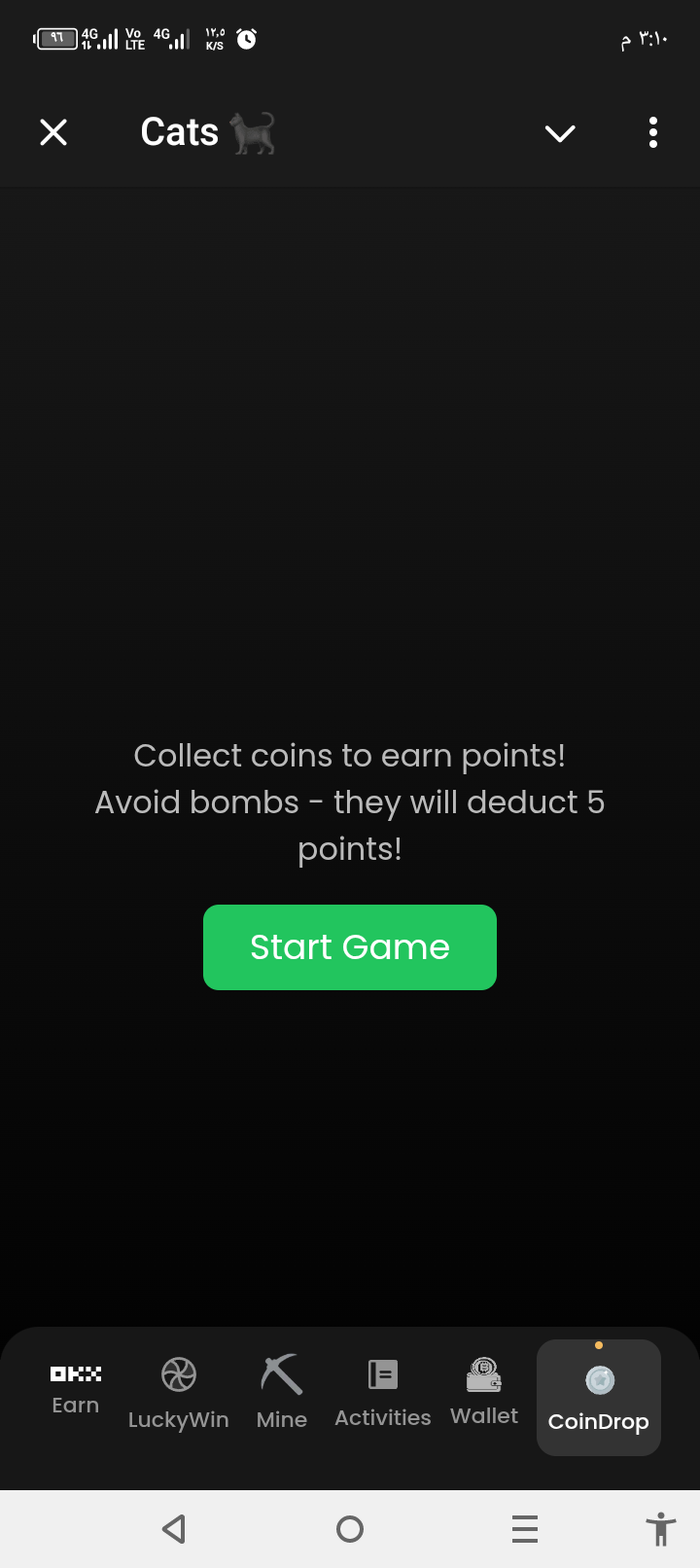This screenshot has height=1568, width=700.
Task: Open the three-dot overflow menu
Action: (x=653, y=132)
